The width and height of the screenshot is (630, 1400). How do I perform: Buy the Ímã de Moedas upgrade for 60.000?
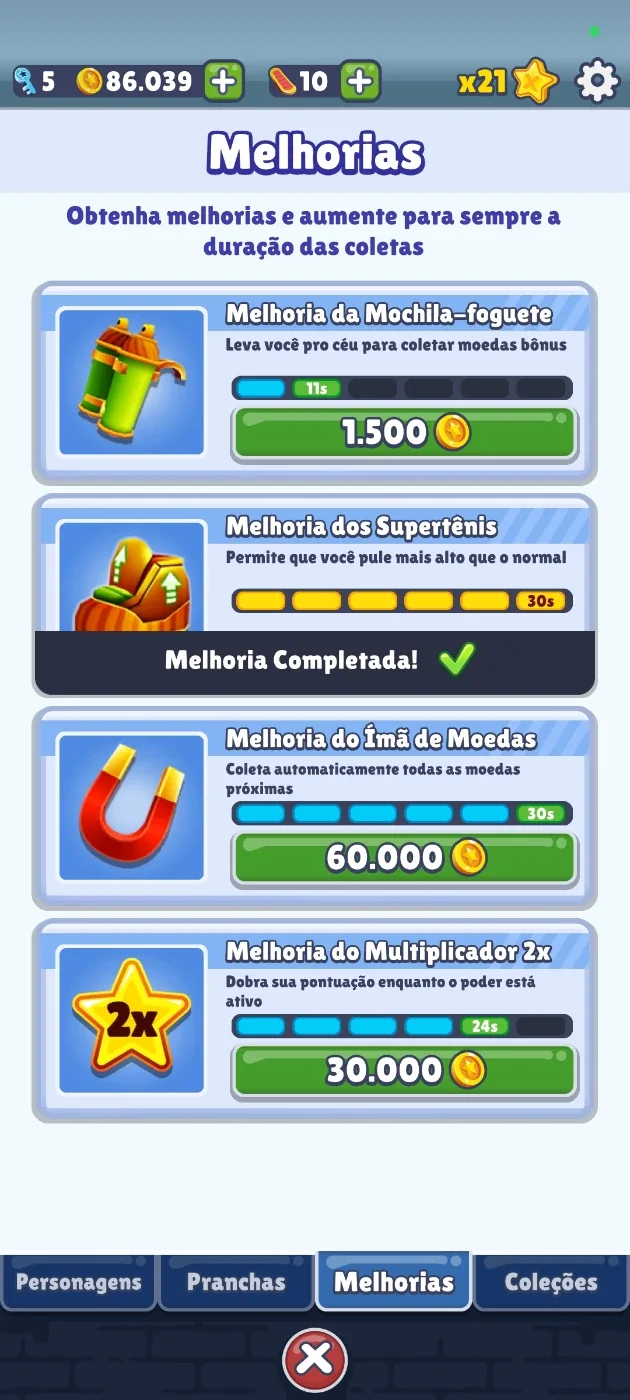tap(404, 858)
